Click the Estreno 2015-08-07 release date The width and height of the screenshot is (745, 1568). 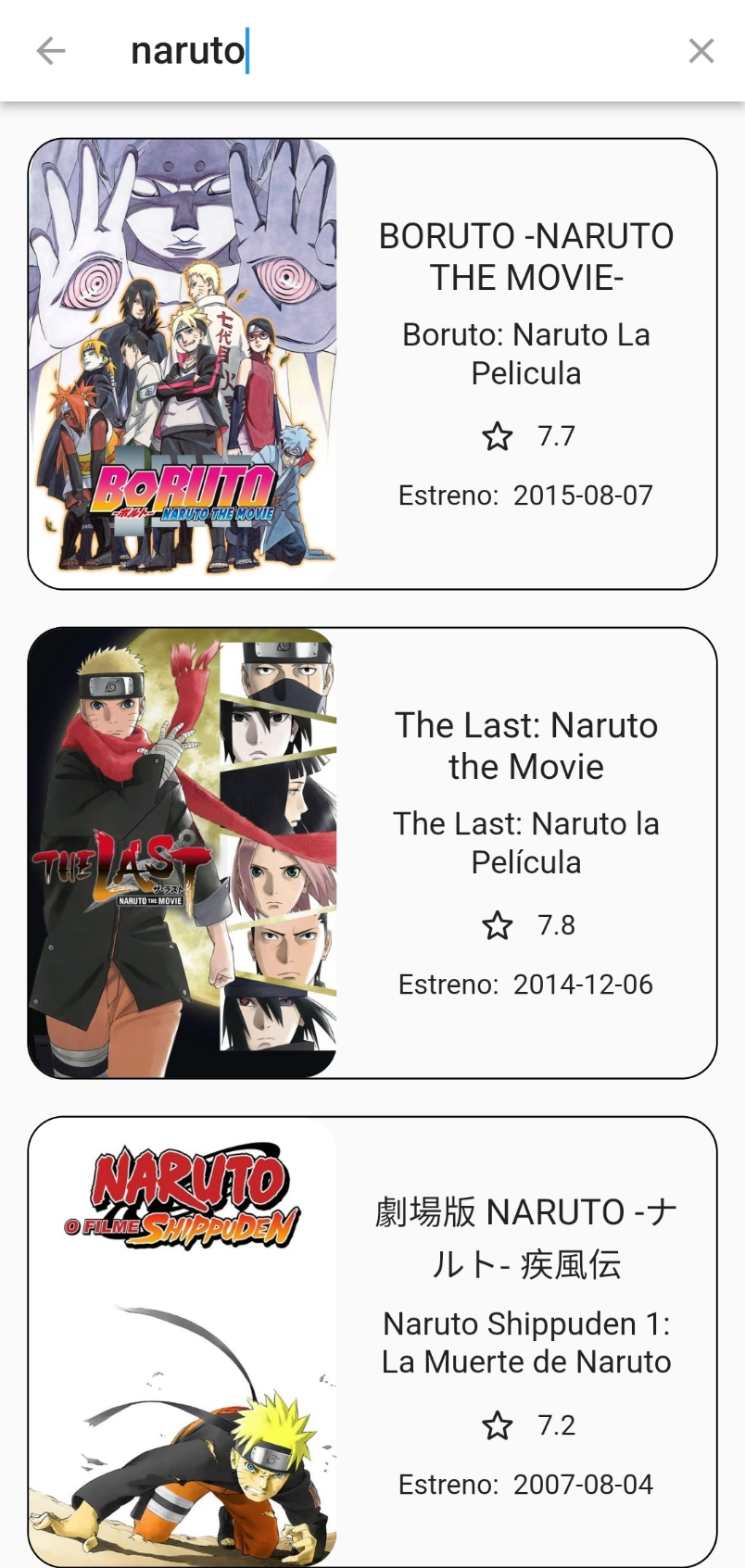pos(525,495)
